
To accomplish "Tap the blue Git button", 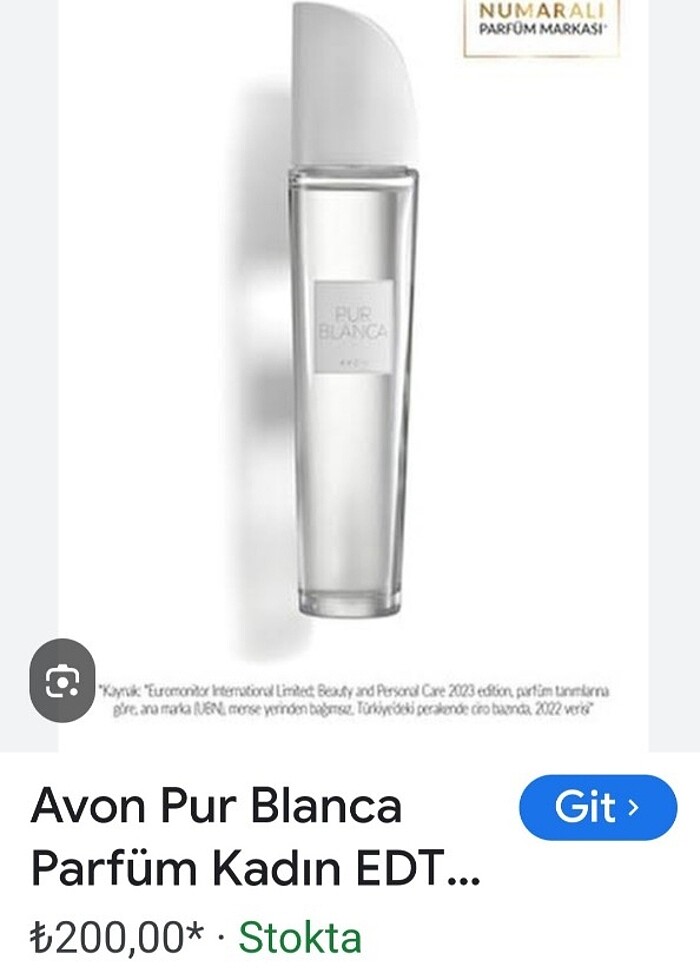I will point(598,807).
